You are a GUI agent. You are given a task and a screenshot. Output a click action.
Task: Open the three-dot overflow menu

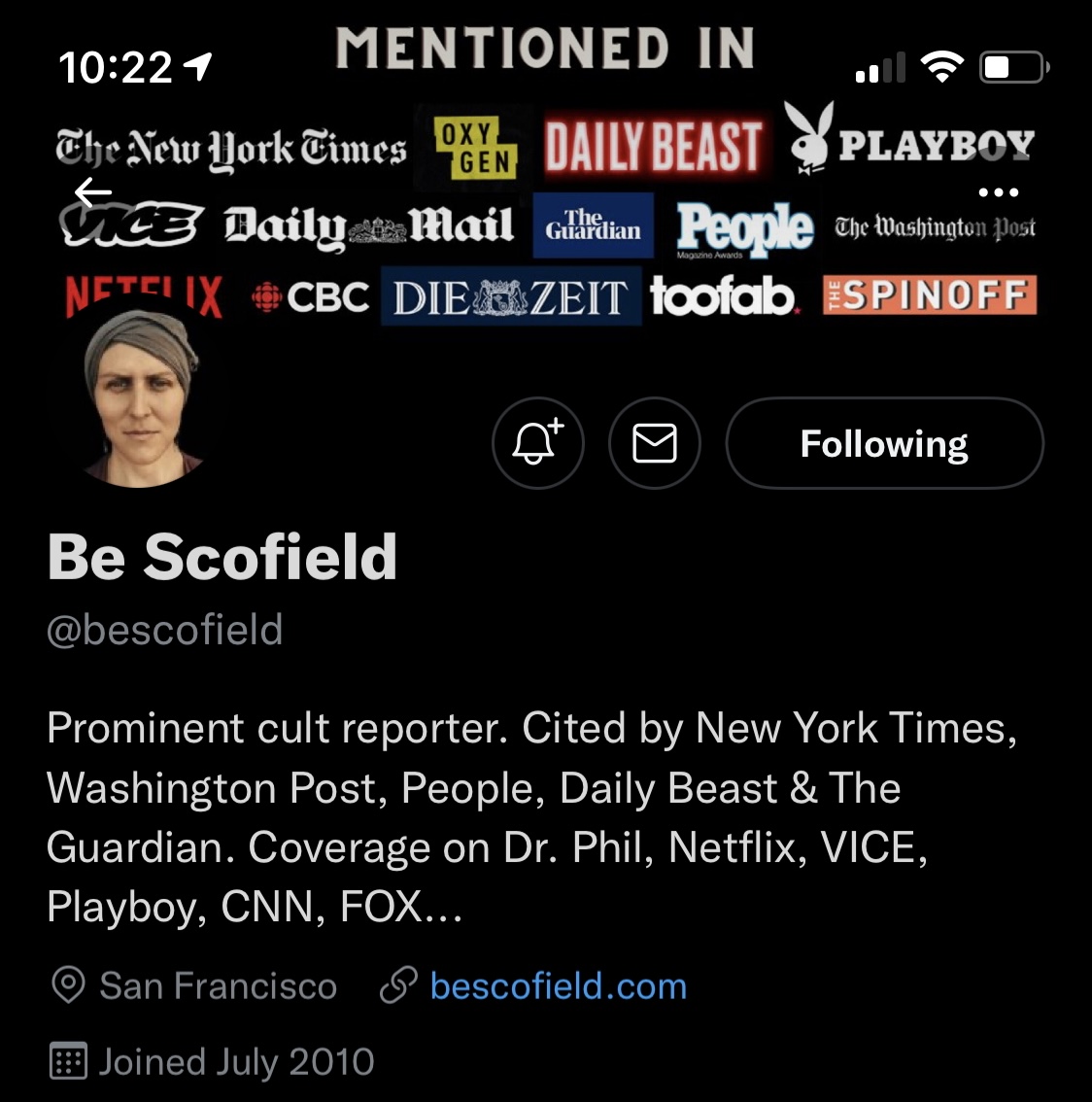click(998, 192)
